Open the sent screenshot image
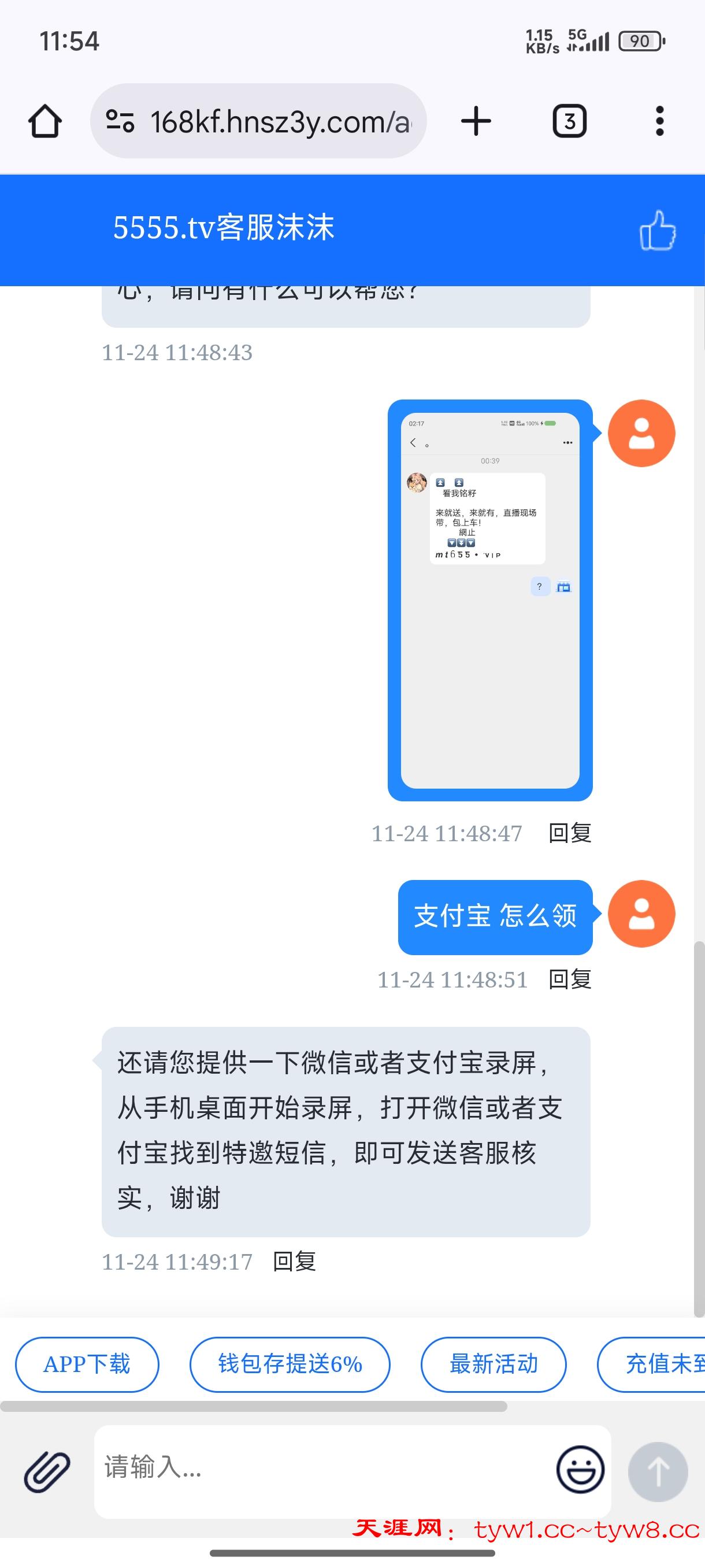This screenshot has width=705, height=1568. pos(490,600)
